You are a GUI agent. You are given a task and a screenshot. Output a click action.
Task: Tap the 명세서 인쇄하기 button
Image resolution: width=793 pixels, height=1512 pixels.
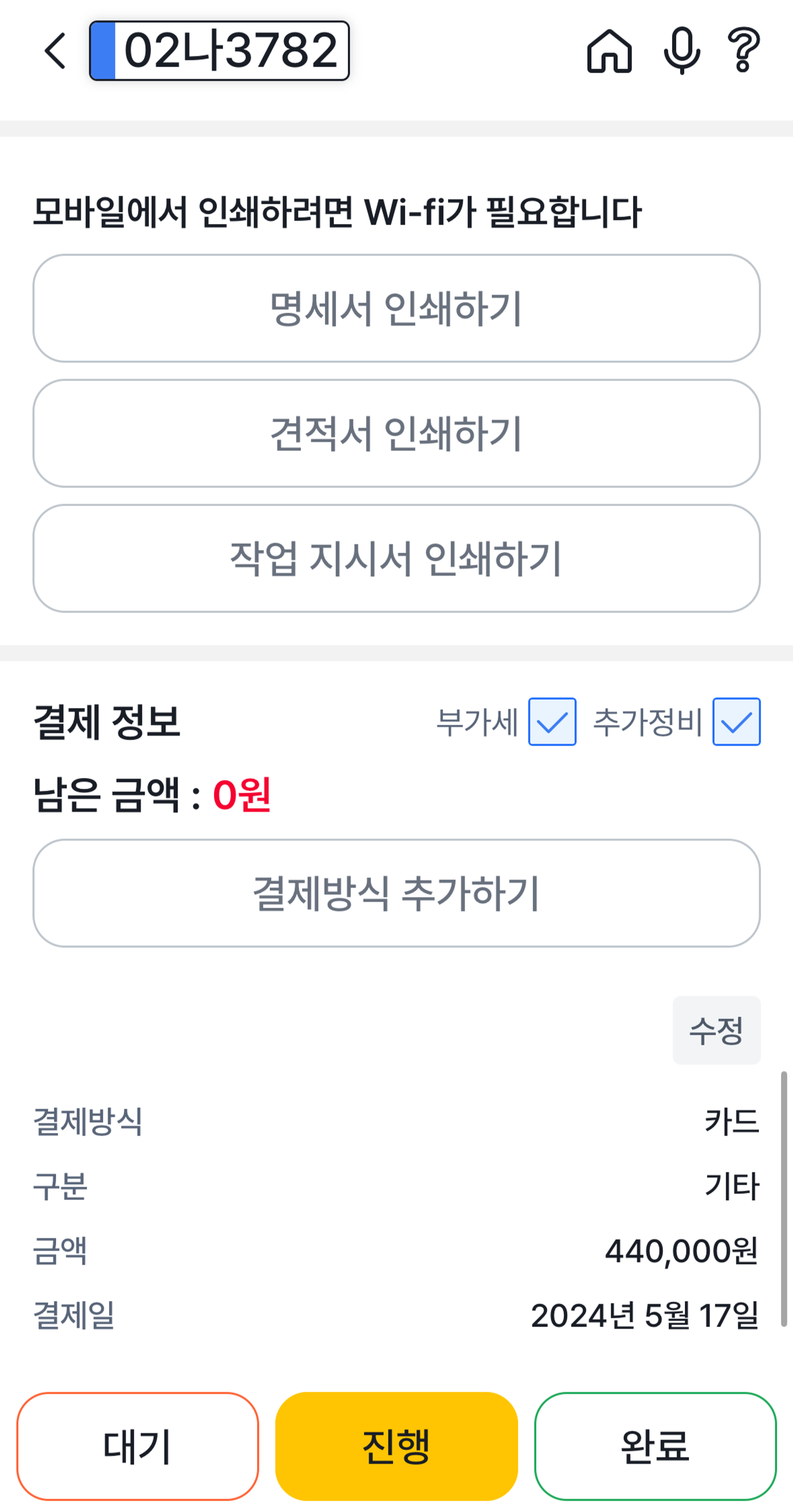[396, 308]
